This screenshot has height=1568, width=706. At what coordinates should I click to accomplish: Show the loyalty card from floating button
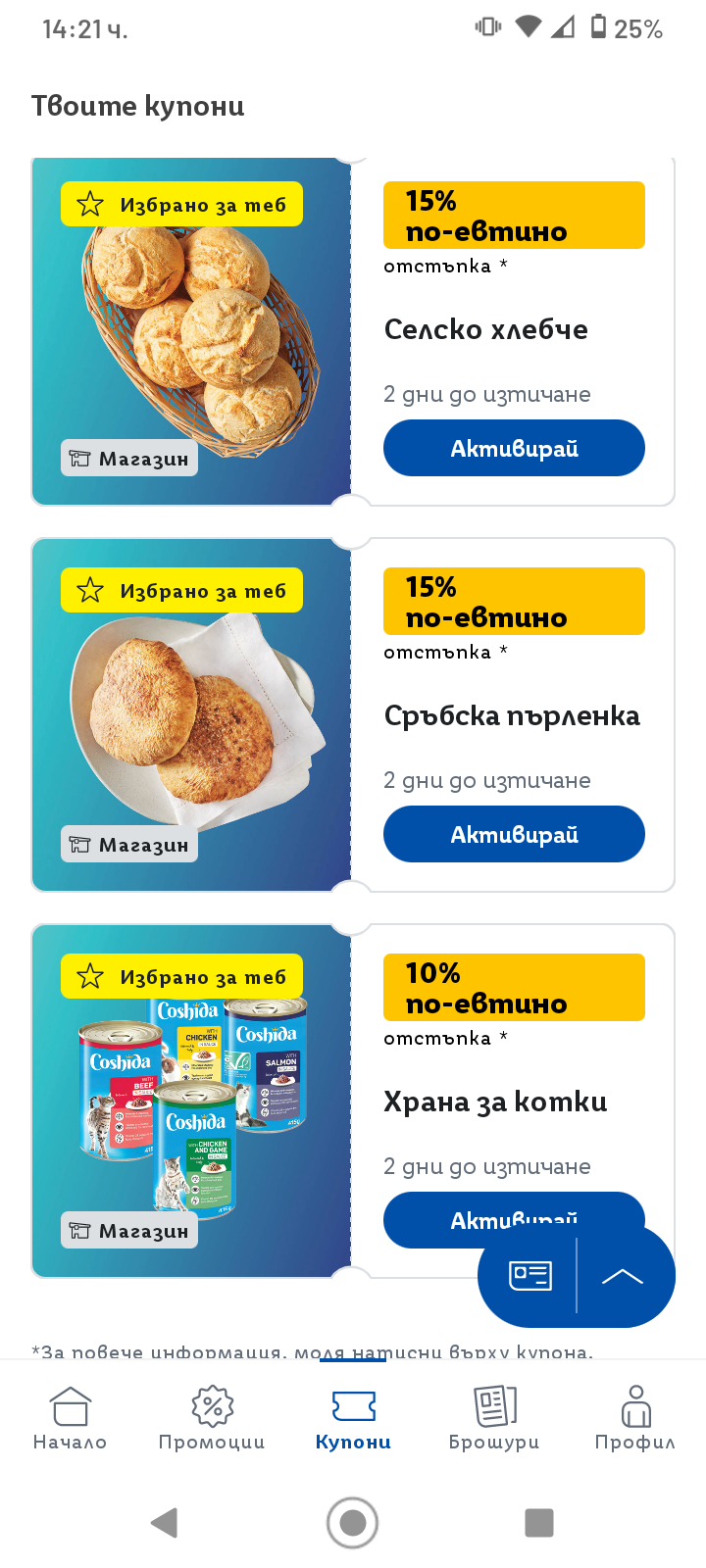pos(529,1275)
